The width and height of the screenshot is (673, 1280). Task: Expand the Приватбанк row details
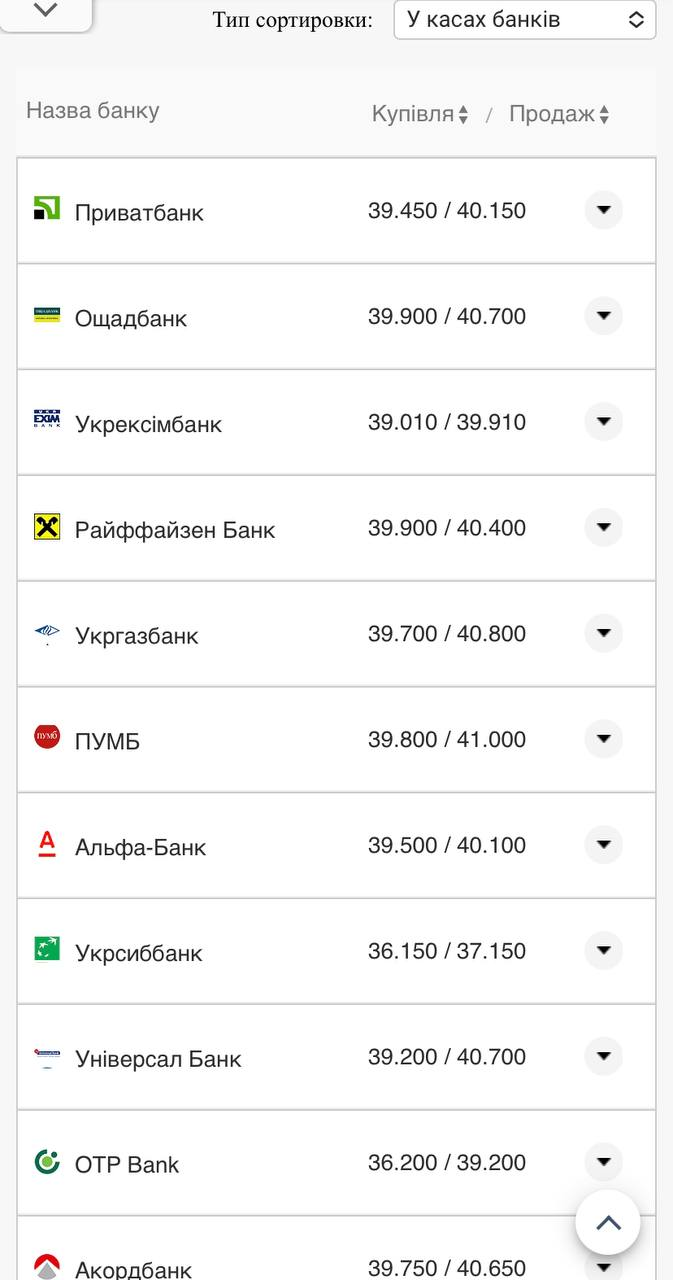tap(603, 211)
